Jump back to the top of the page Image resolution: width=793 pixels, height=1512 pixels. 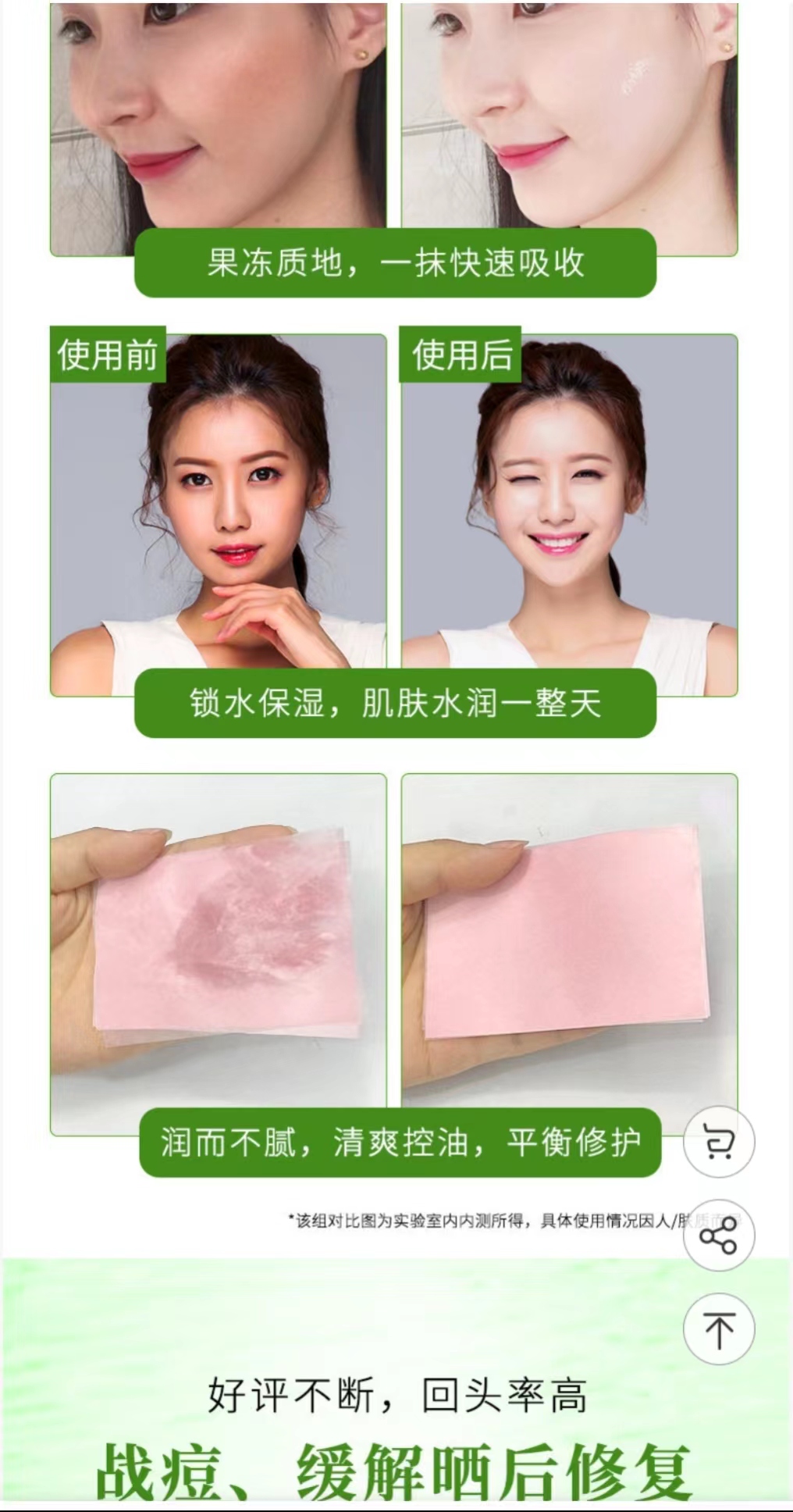[719, 1329]
